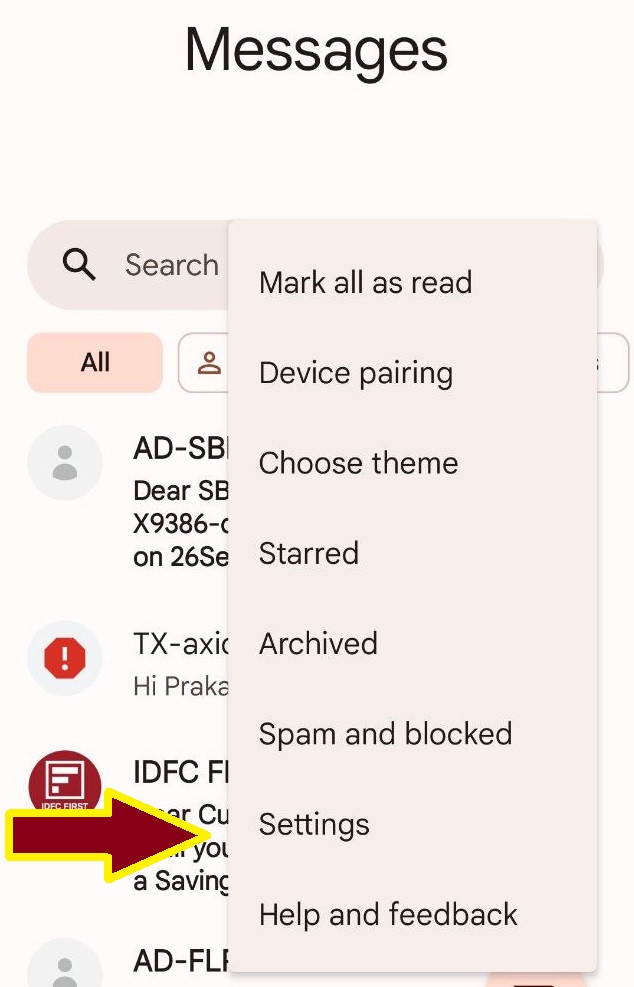
Task: Open Settings from the menu
Action: pyautogui.click(x=314, y=825)
